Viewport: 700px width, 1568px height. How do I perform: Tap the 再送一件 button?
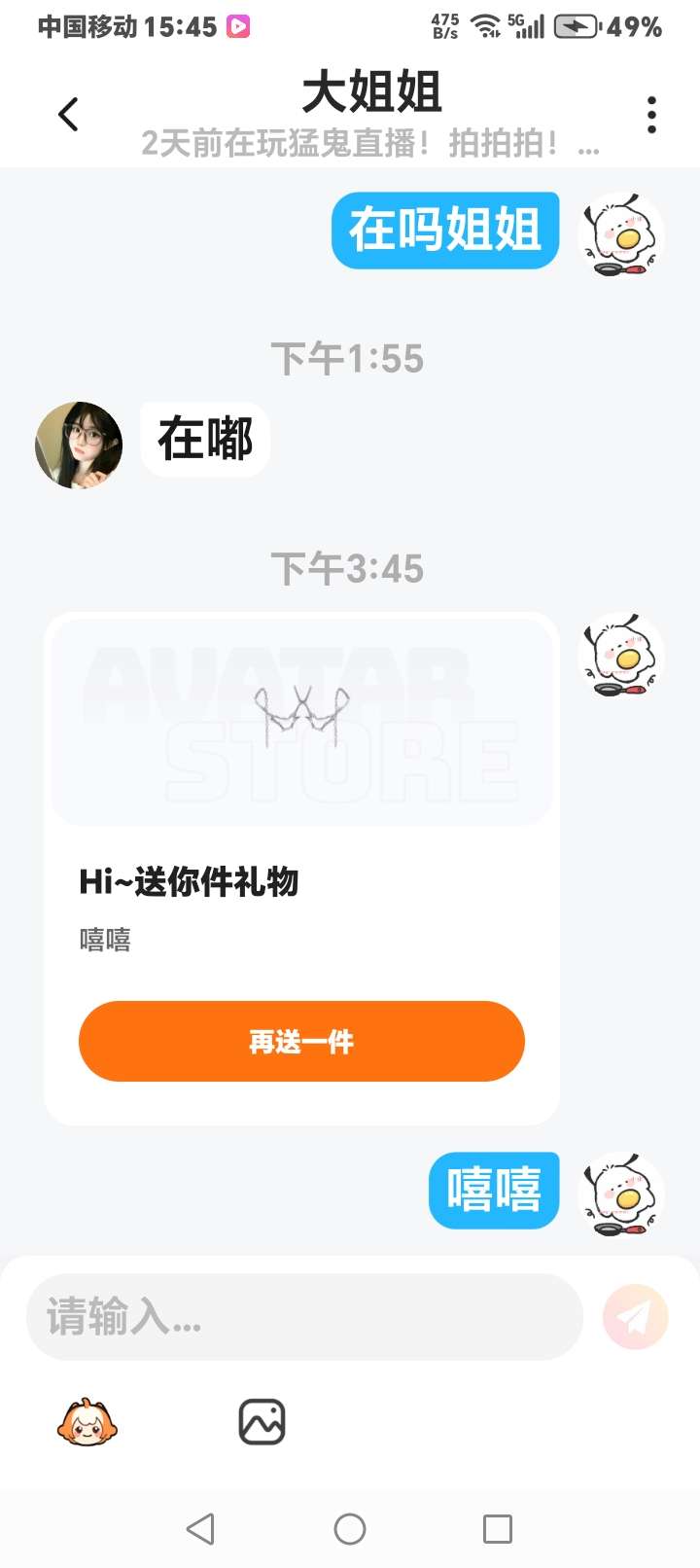(301, 1042)
